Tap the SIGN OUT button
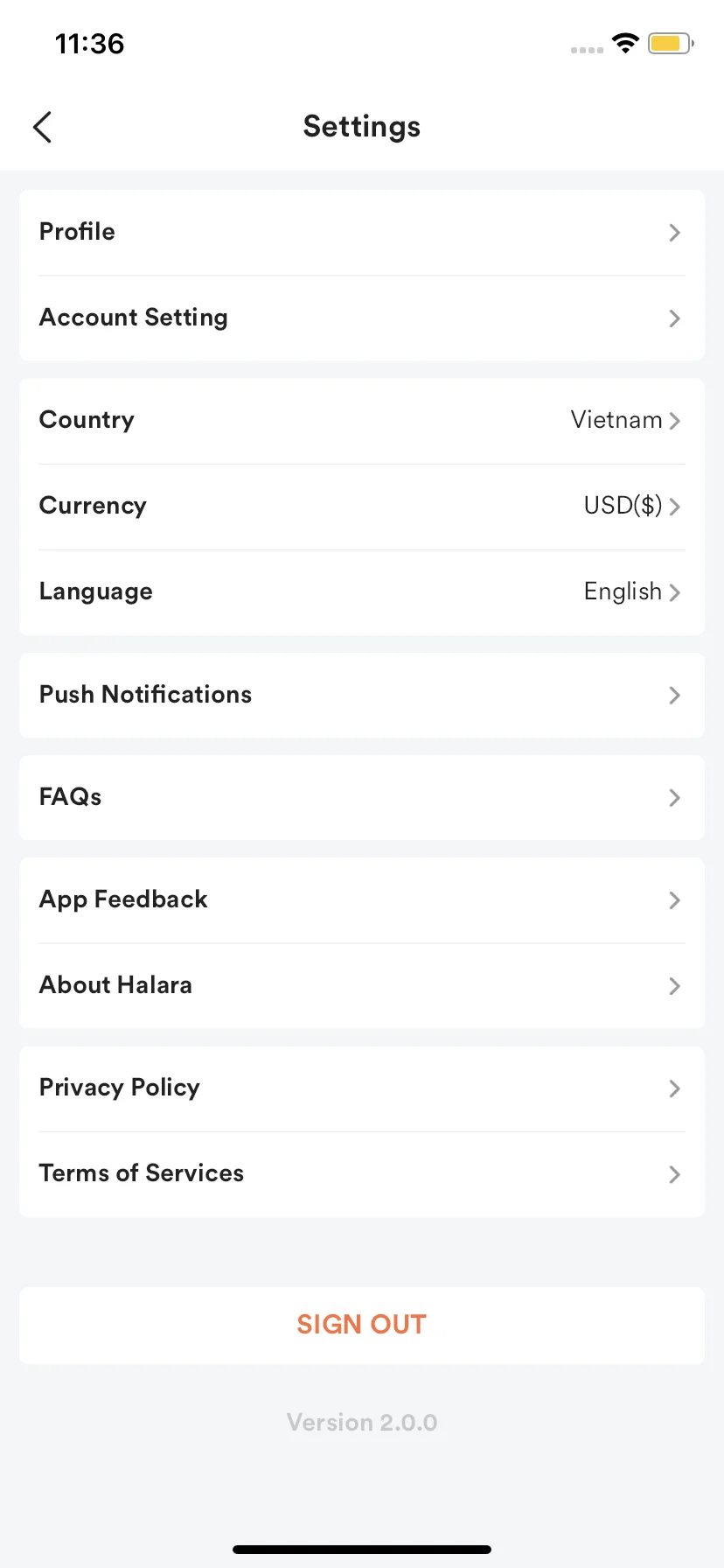 coord(361,1325)
